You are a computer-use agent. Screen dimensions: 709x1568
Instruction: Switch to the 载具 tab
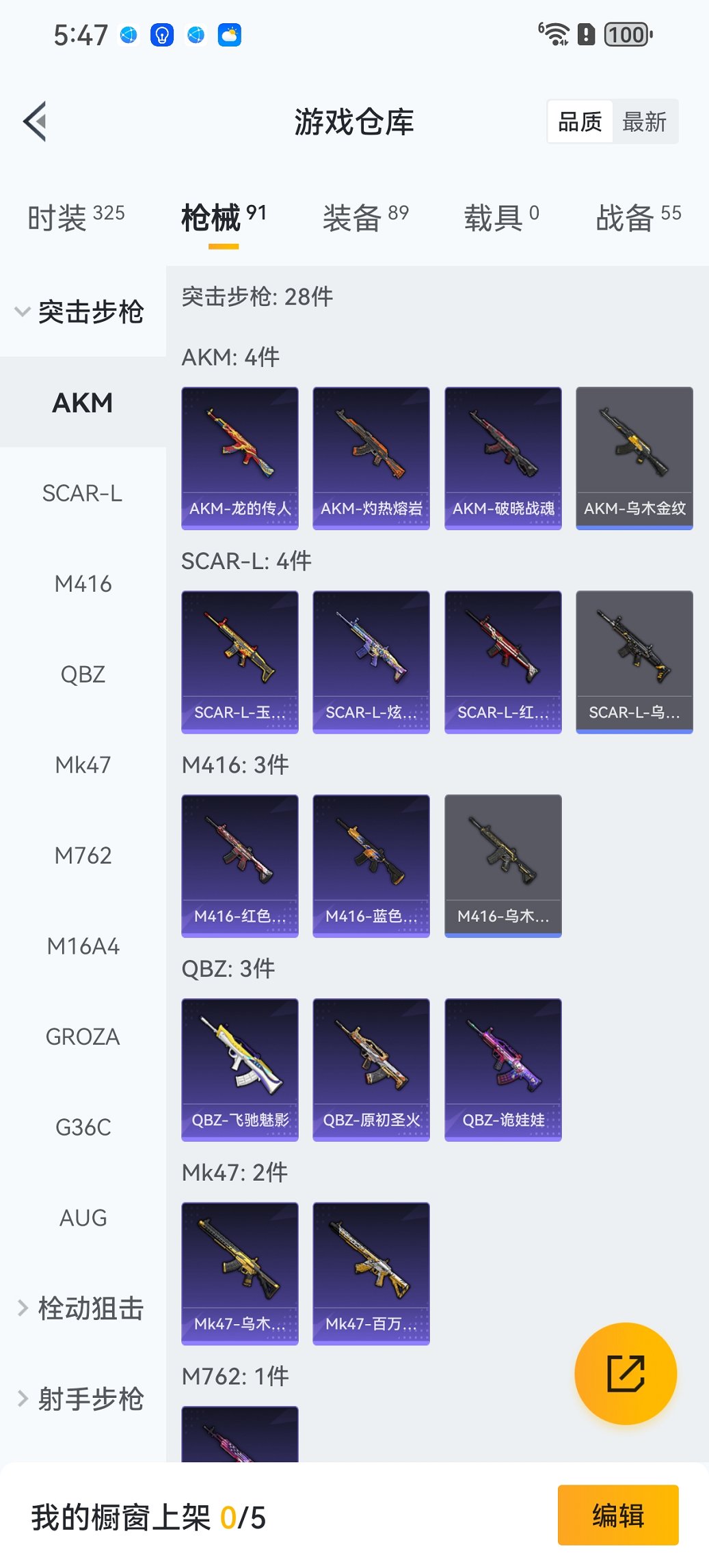tap(501, 218)
